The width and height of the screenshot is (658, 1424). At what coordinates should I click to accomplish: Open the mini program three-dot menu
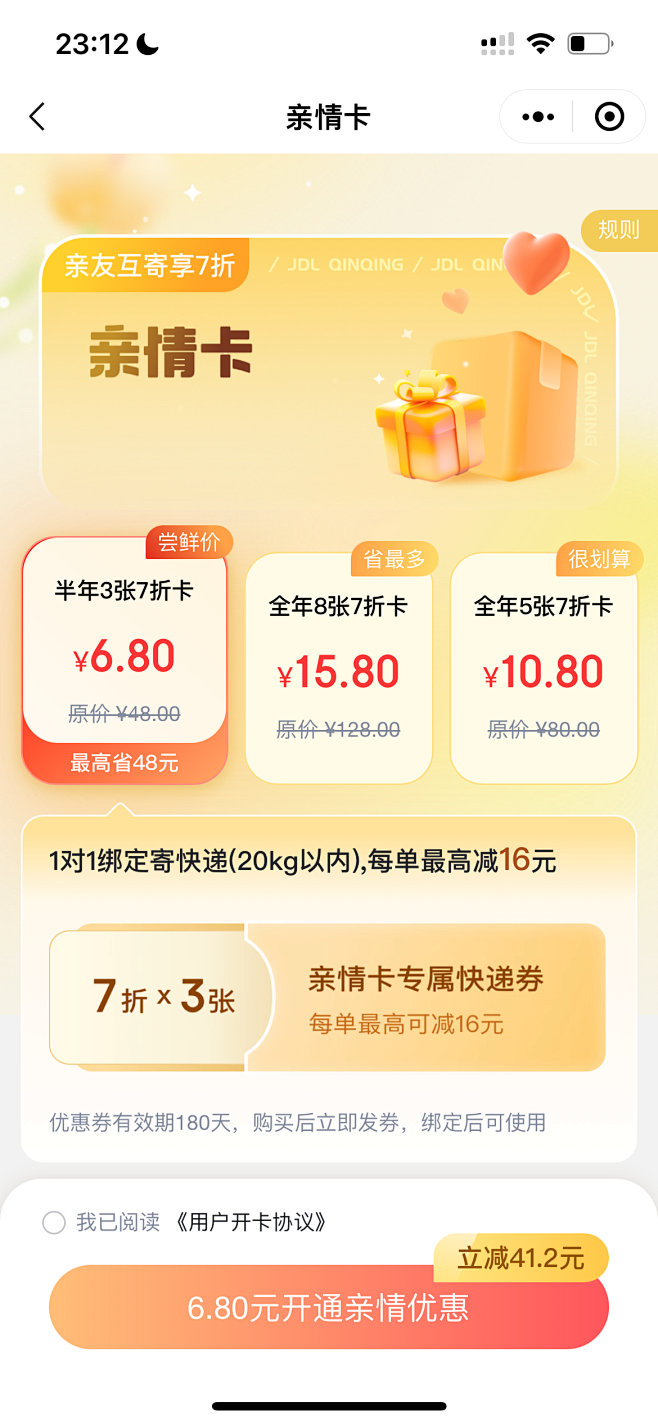coord(538,117)
